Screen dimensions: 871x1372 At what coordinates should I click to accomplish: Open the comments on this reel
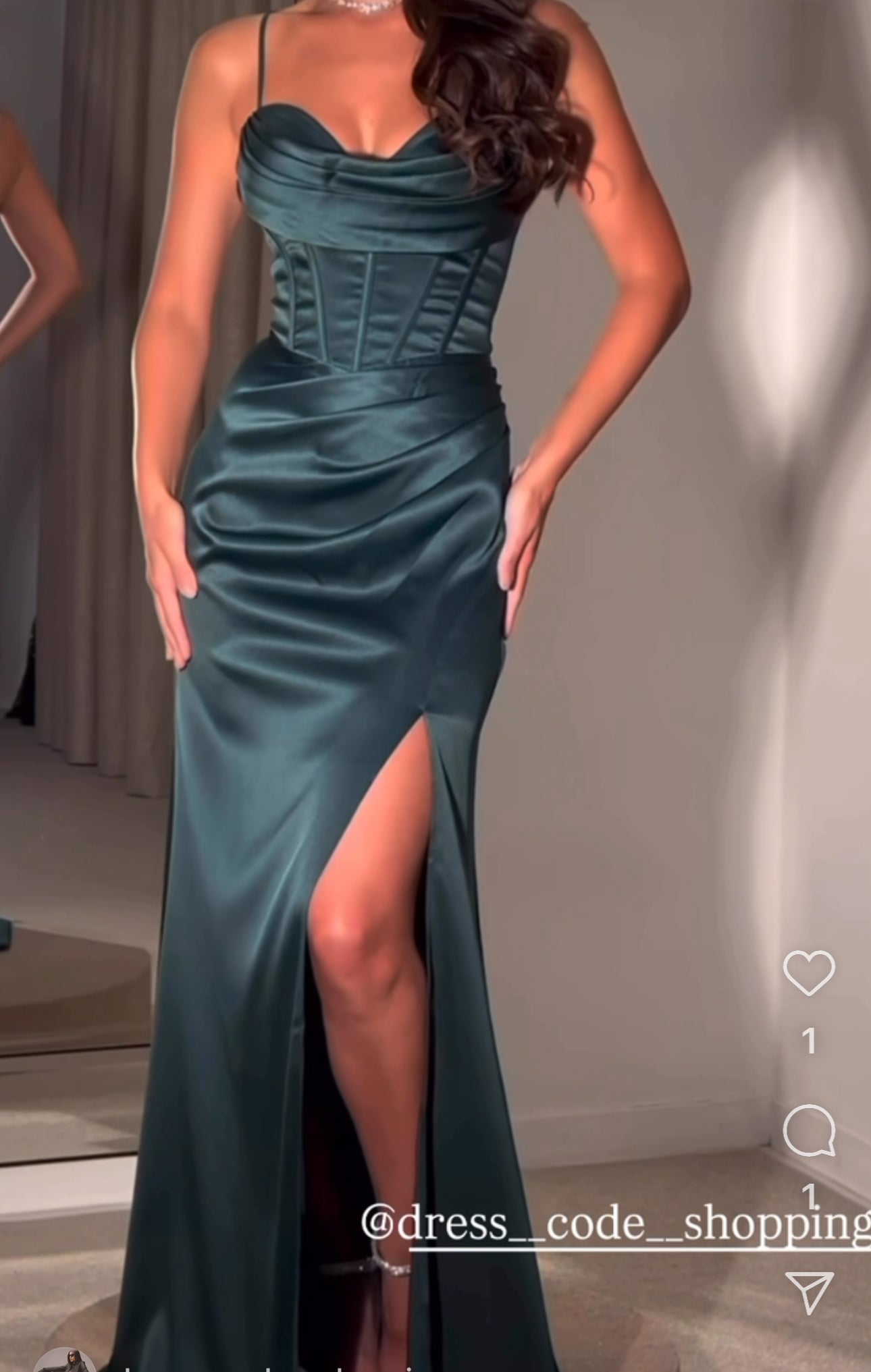click(809, 1131)
